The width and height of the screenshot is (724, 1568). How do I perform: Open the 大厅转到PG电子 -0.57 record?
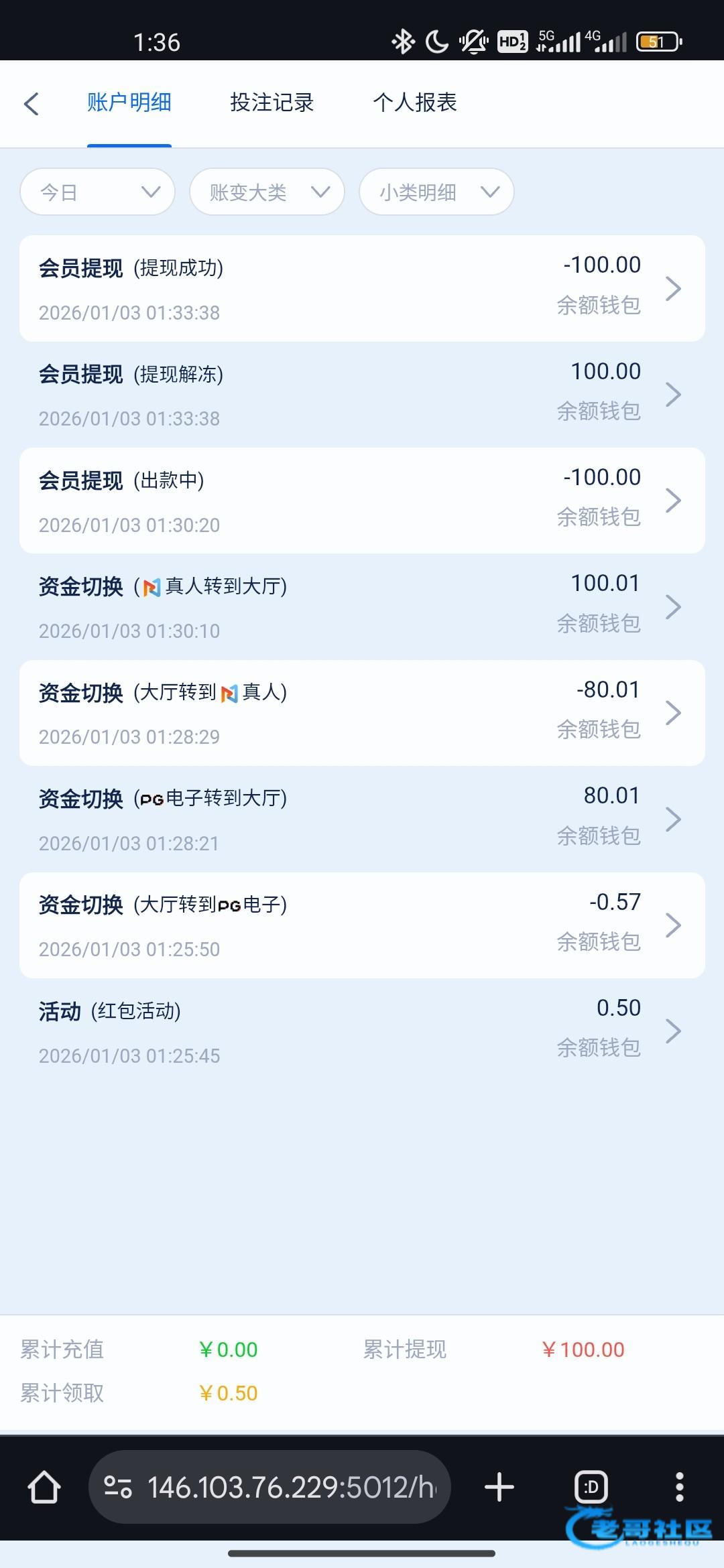point(362,925)
